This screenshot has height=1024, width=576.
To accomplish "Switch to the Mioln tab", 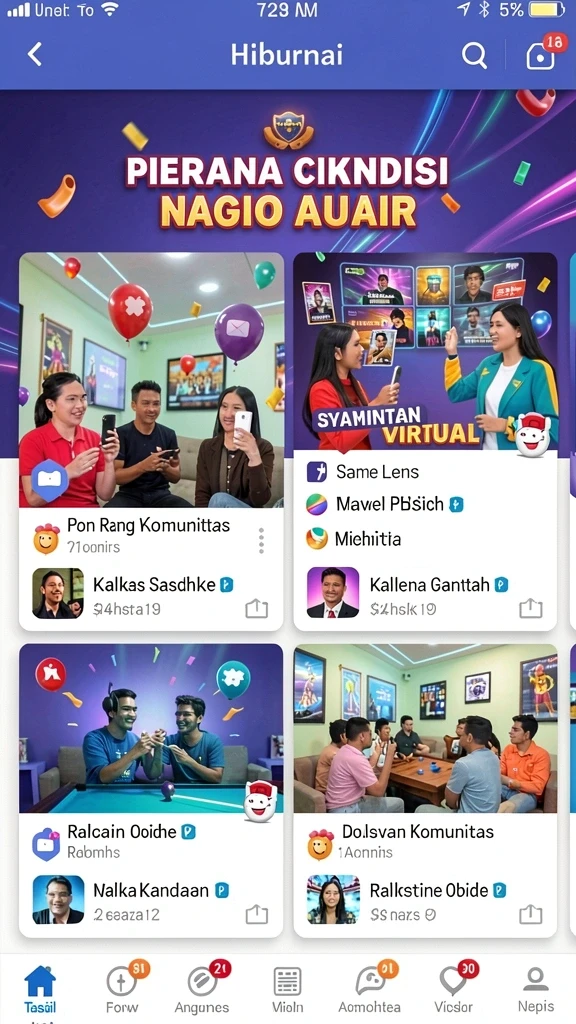I will (x=287, y=989).
